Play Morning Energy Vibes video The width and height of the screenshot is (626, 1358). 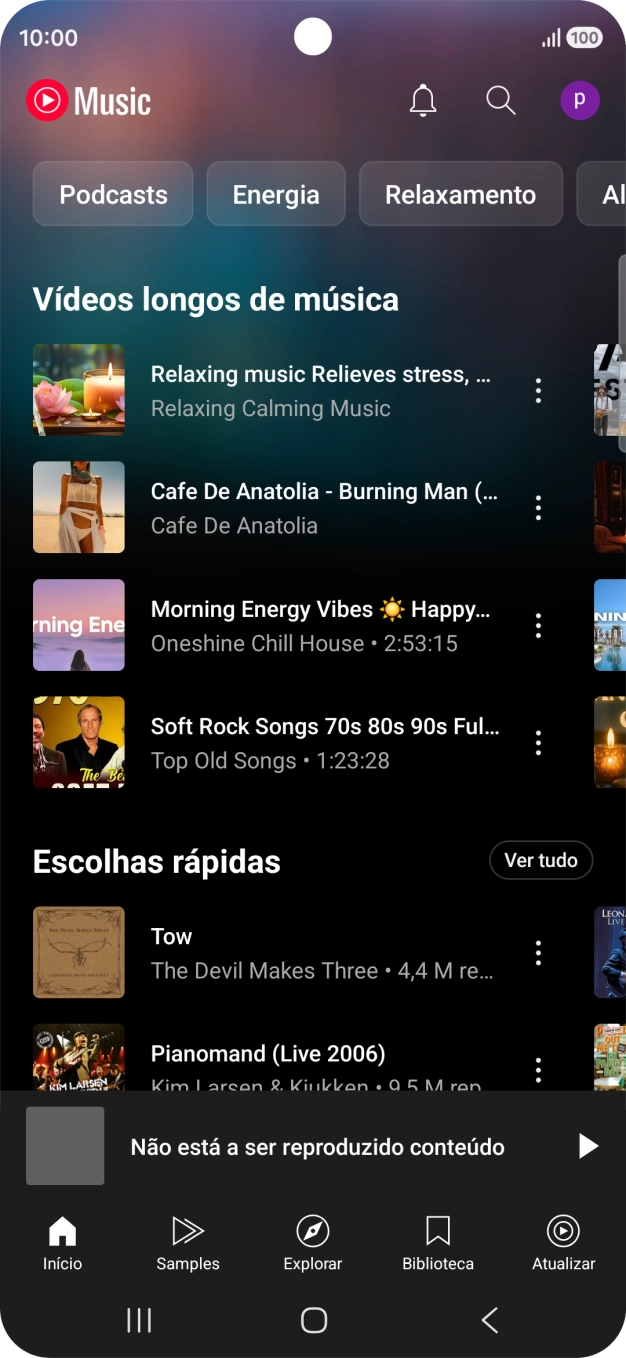click(x=320, y=625)
